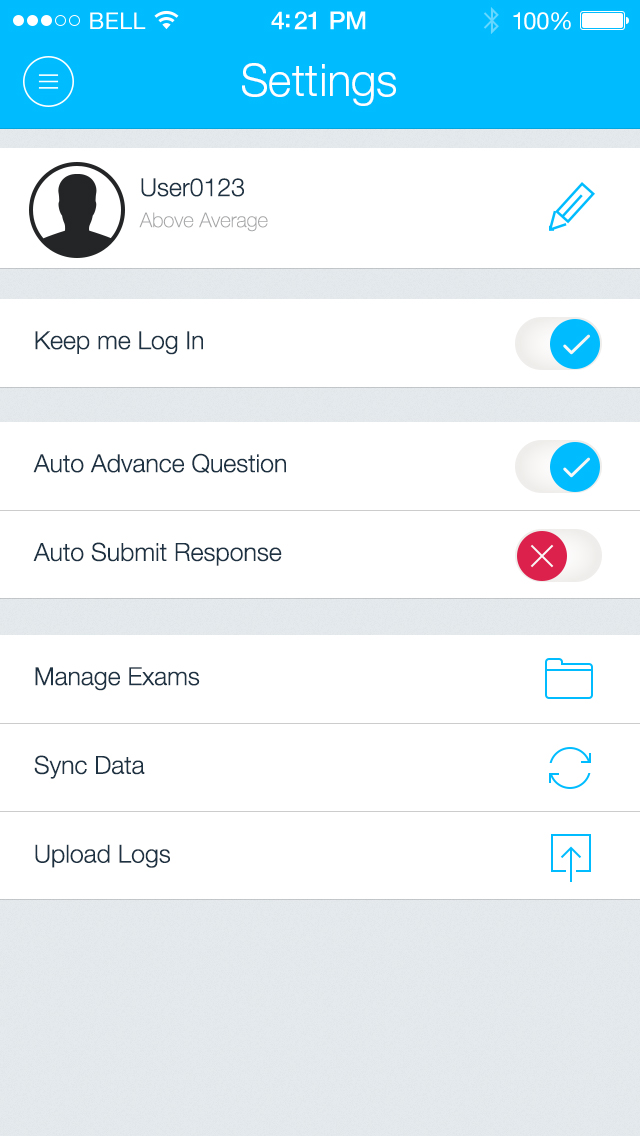Open Manage Exams
Screen dimensions: 640x1136
coord(318,678)
